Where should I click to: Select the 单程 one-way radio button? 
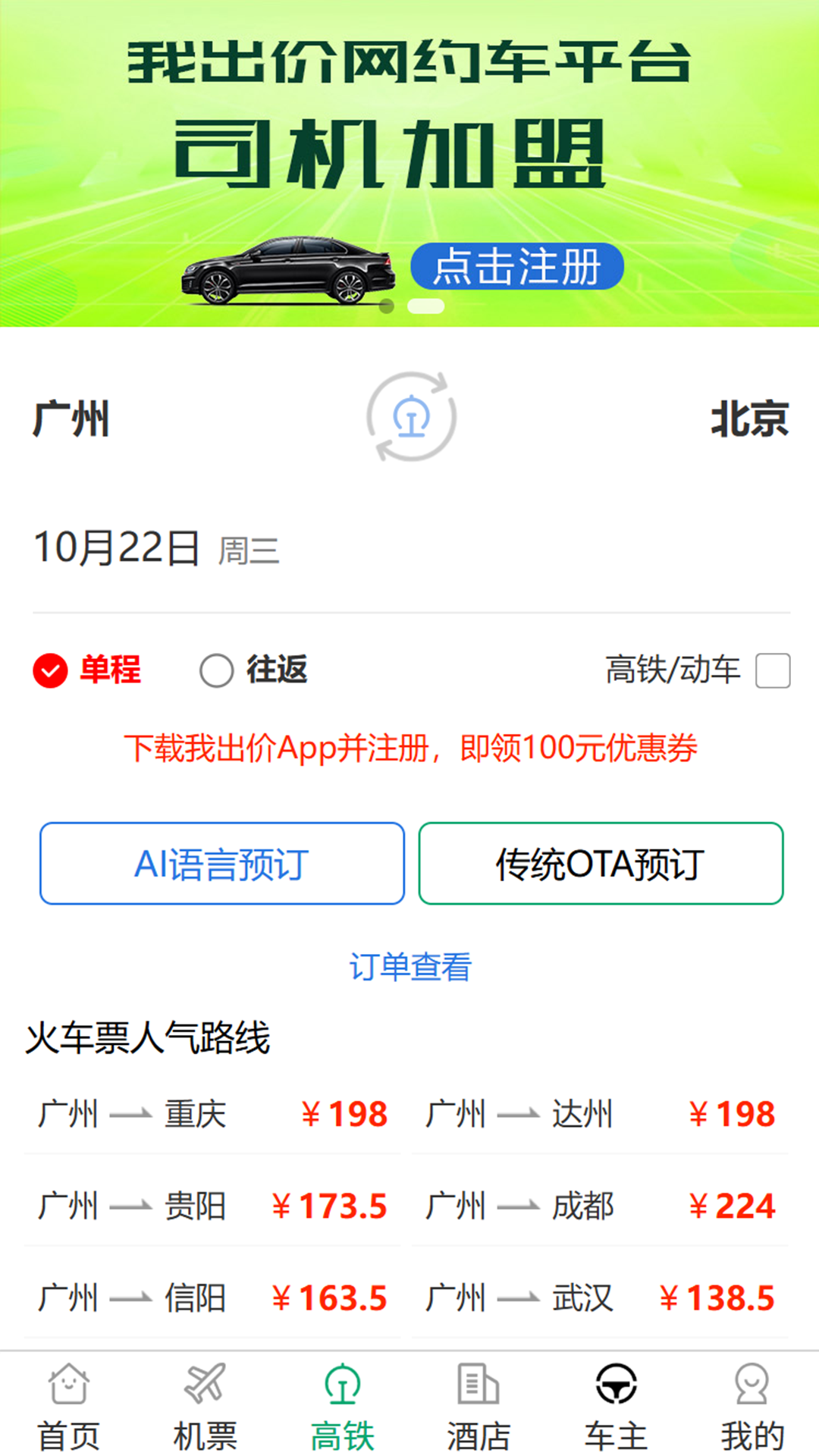[x=50, y=670]
